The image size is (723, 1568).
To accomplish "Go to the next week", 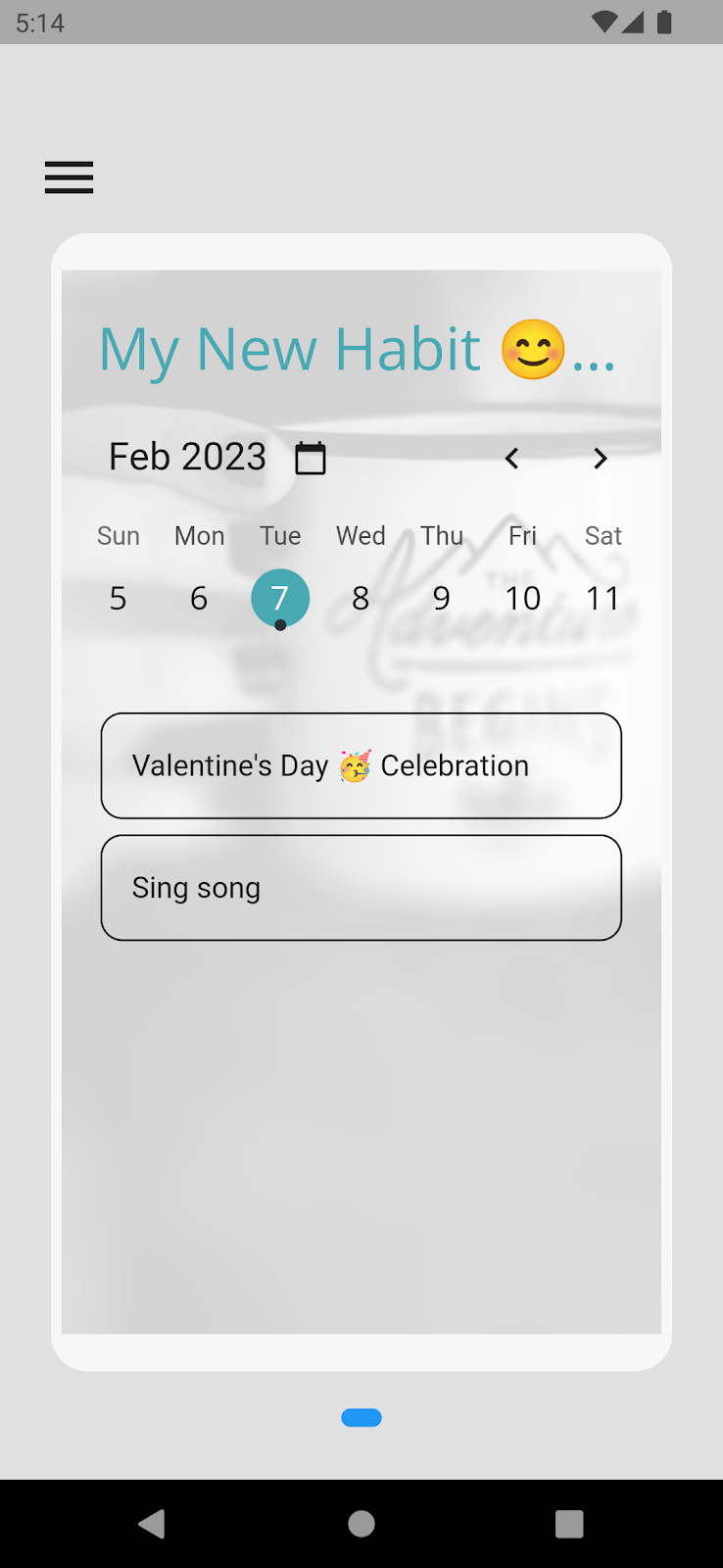I will (601, 459).
